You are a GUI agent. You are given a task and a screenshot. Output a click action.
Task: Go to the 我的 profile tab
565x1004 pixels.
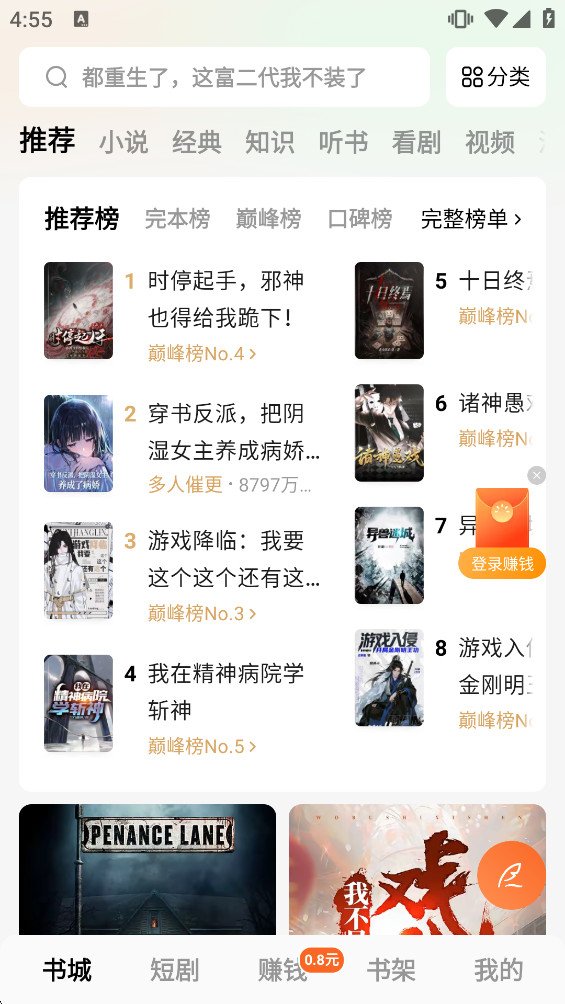coord(498,970)
